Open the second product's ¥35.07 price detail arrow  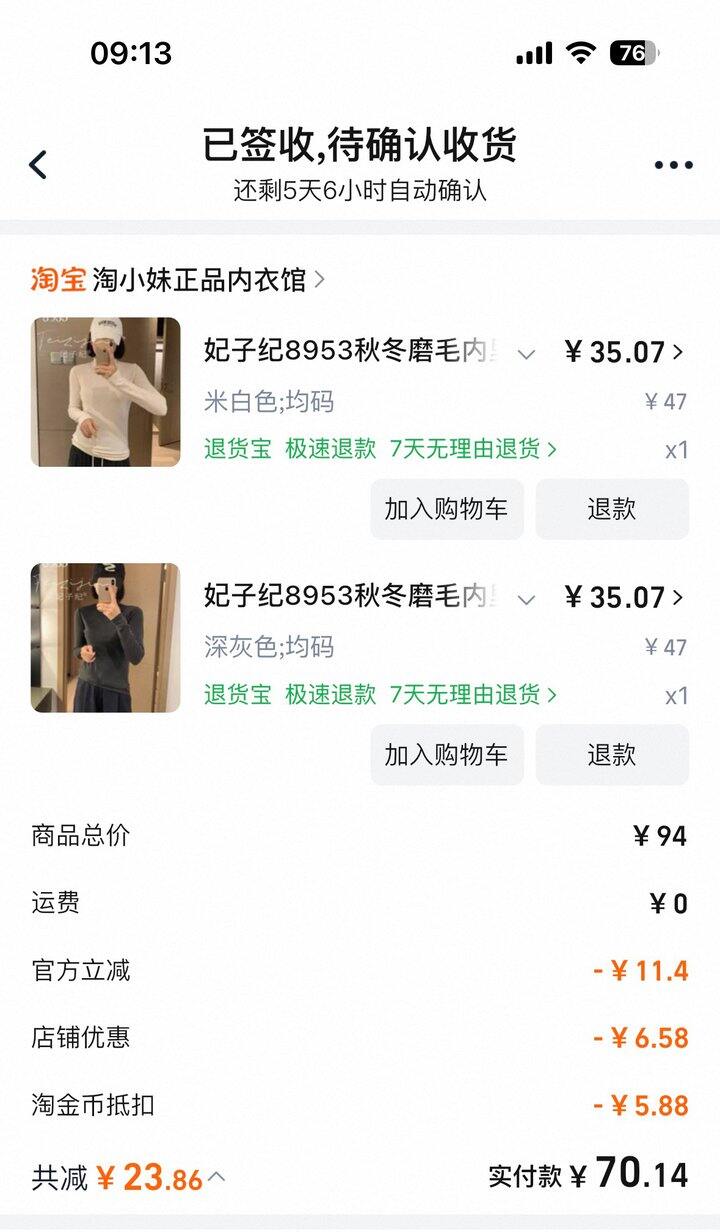point(678,598)
